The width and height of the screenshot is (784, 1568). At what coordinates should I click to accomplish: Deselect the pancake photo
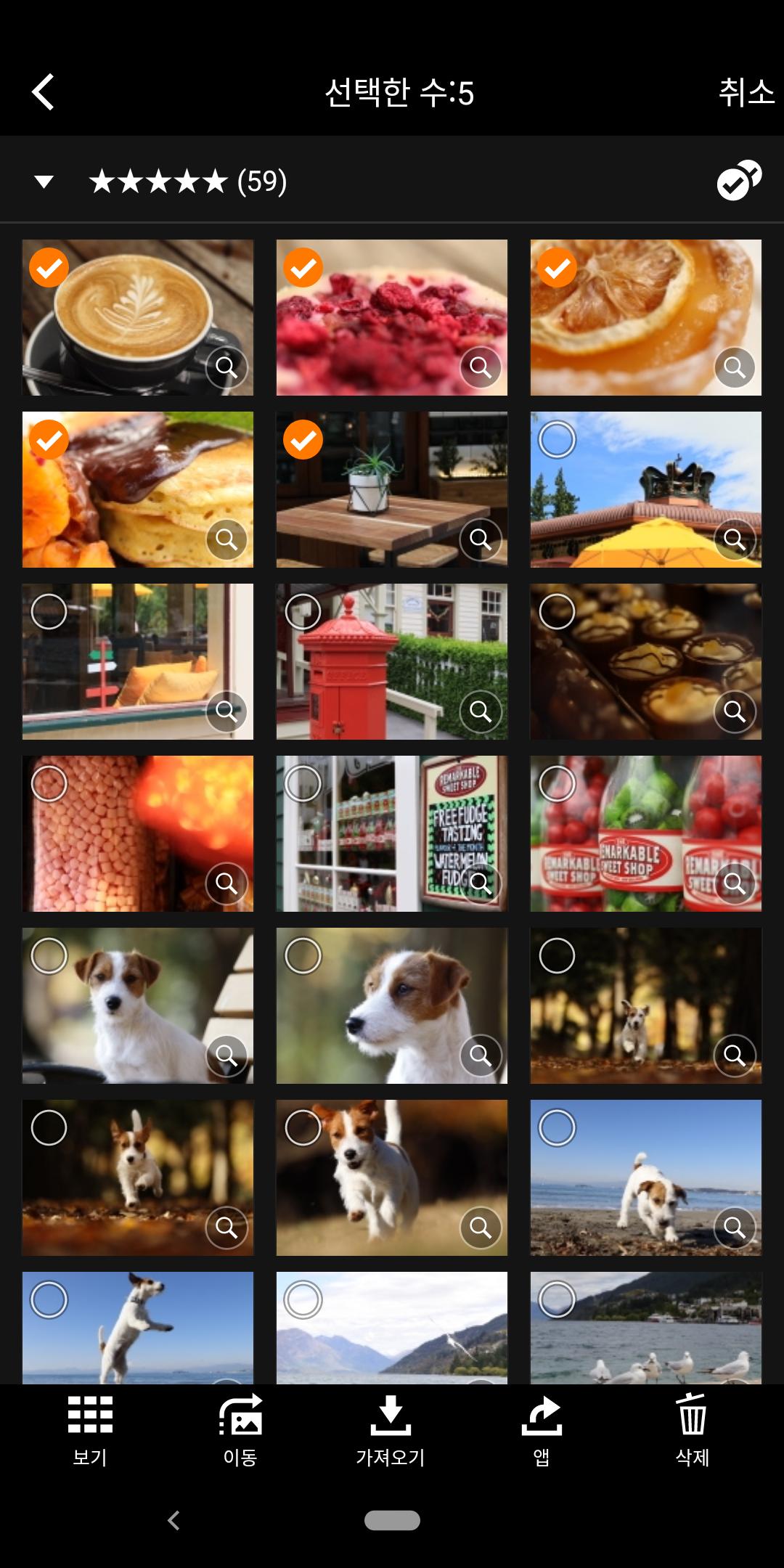pyautogui.click(x=49, y=440)
